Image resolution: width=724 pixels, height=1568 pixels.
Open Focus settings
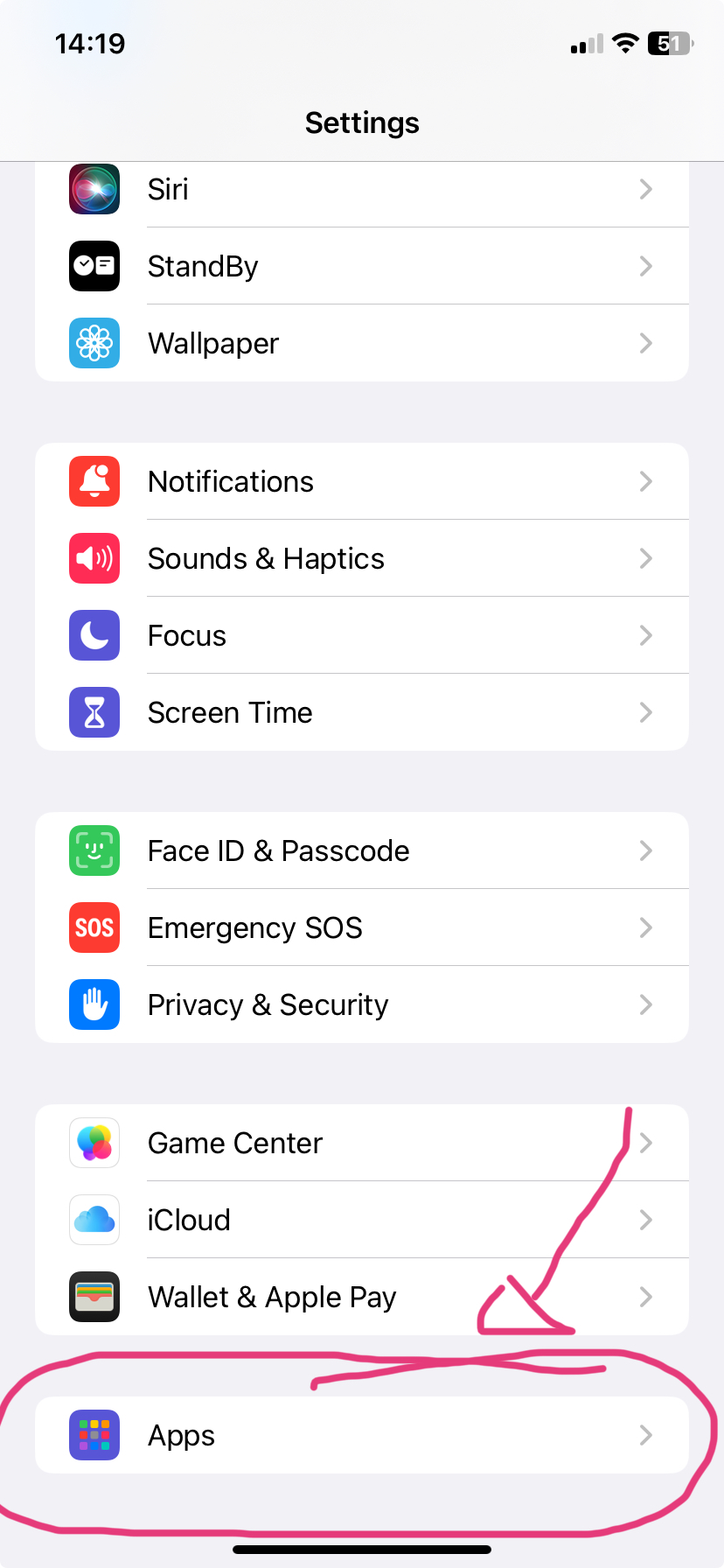pos(361,635)
